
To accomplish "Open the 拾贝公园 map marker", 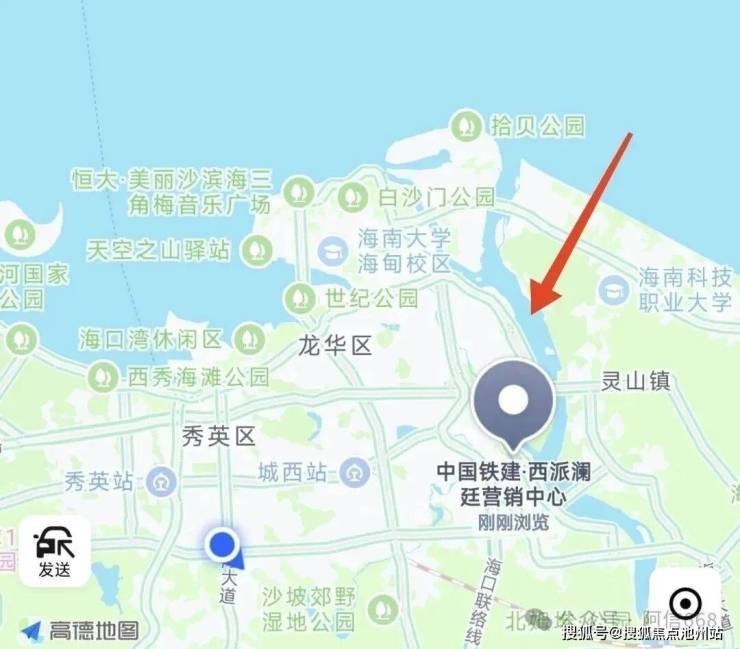I will (465, 126).
